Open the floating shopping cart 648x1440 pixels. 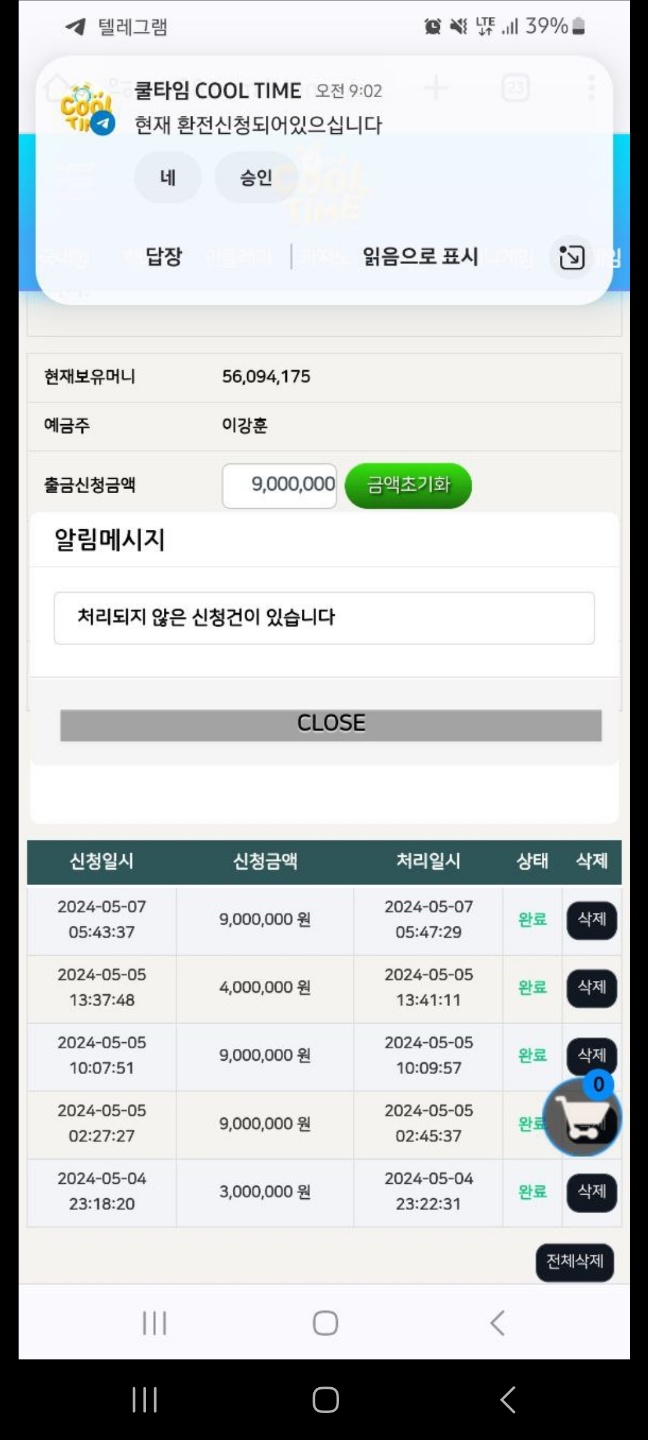tap(582, 1118)
